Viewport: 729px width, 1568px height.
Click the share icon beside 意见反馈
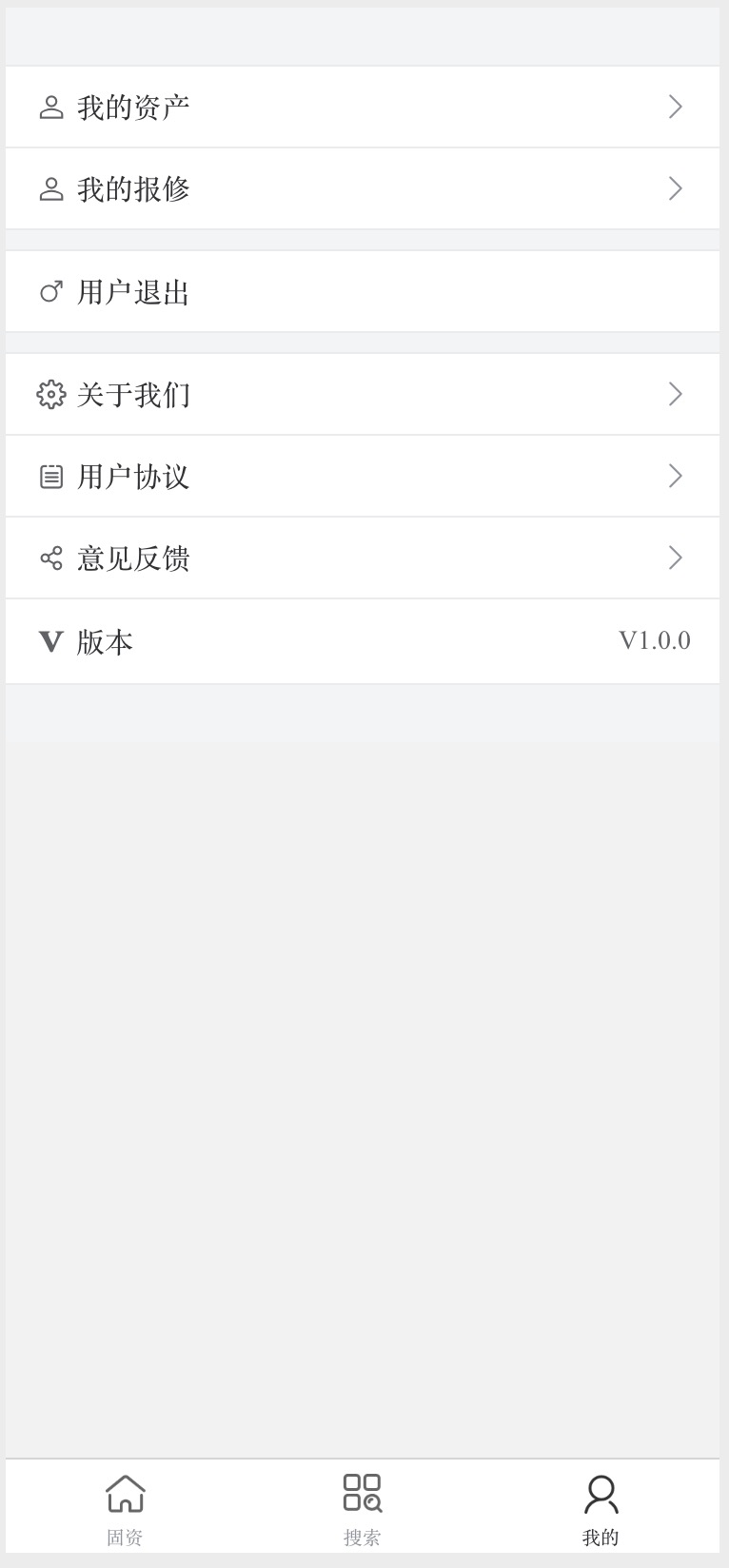51,558
